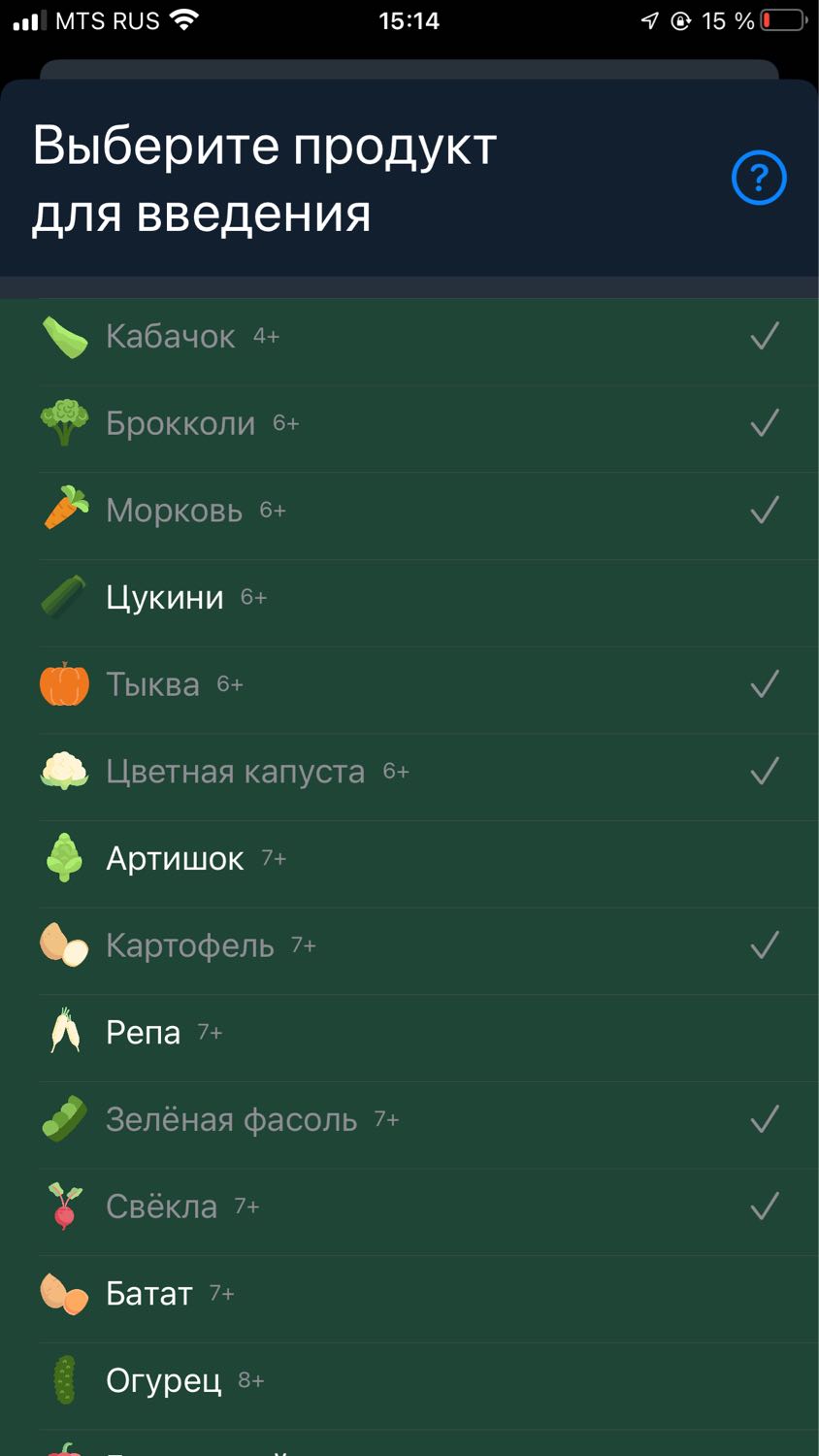Select Батат for introduction

click(409, 1294)
